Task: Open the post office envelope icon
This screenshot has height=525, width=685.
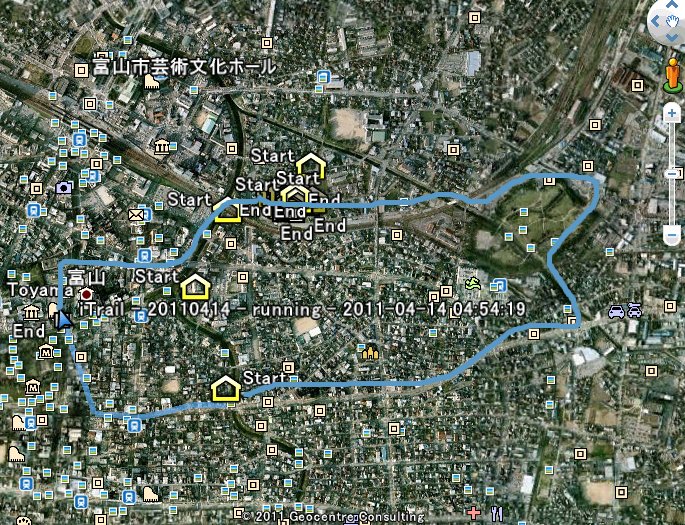Action: [137, 214]
